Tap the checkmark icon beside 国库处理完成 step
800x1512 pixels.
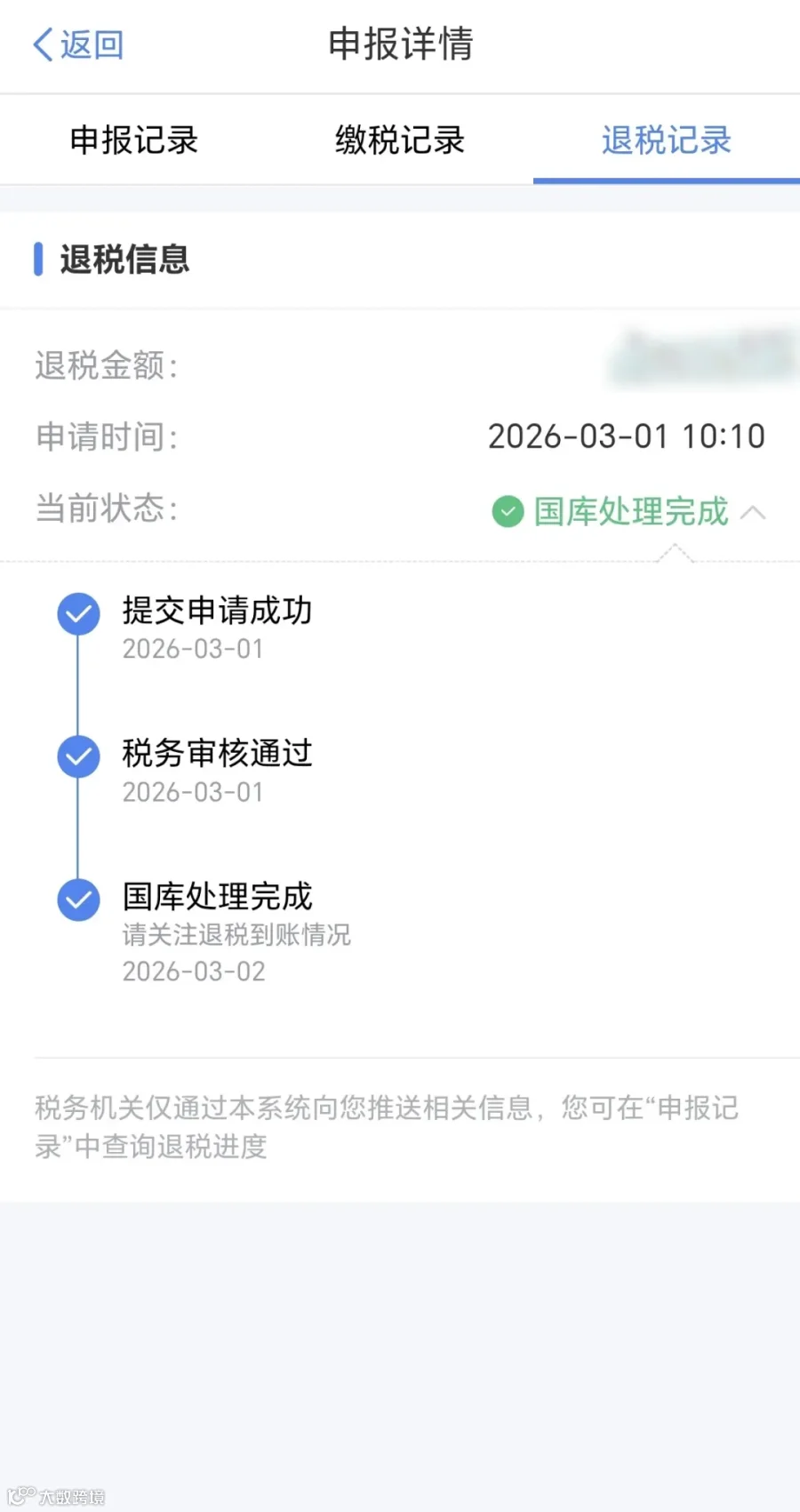[78, 900]
